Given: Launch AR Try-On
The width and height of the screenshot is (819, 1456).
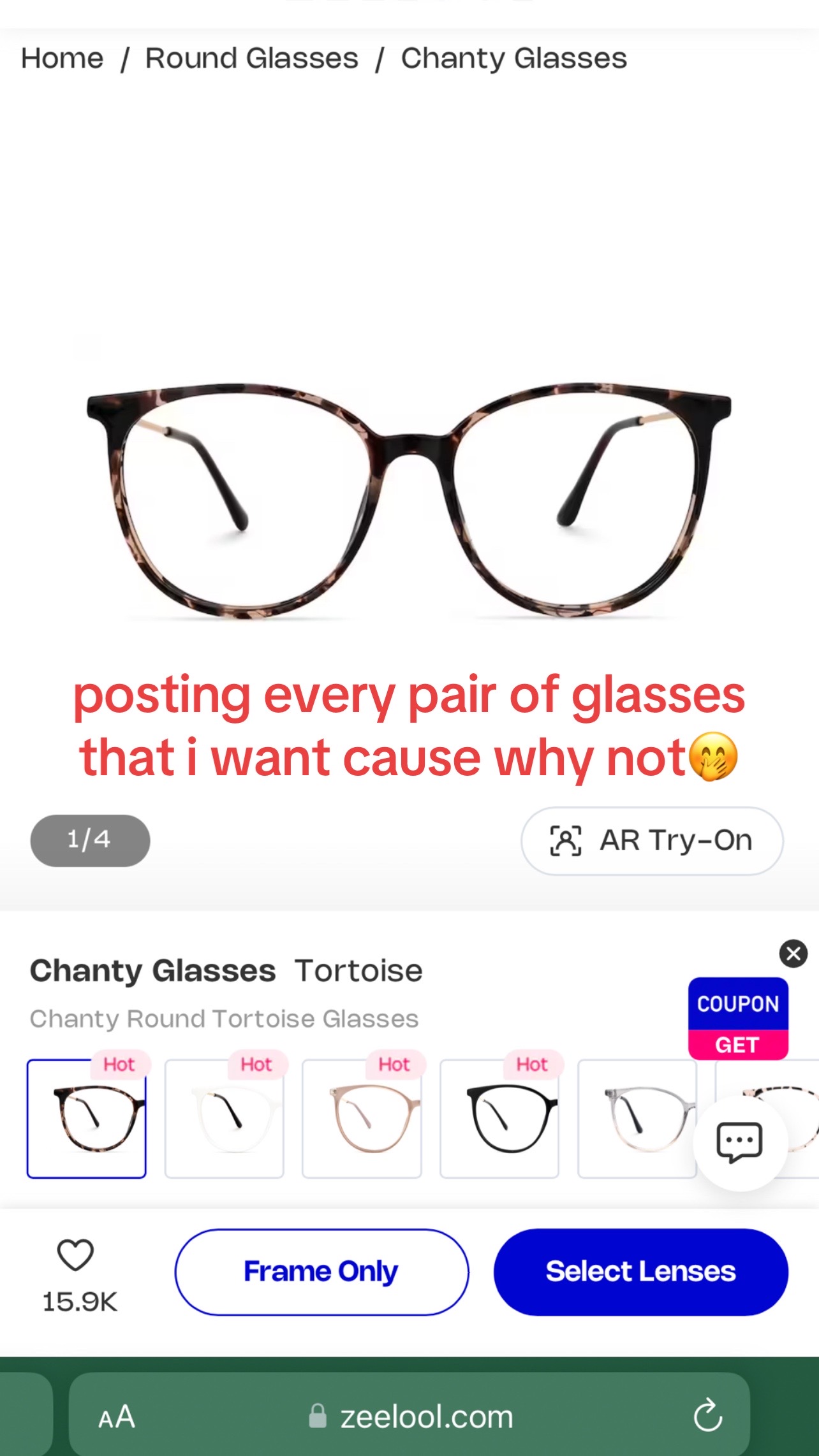Looking at the screenshot, I should pos(652,840).
